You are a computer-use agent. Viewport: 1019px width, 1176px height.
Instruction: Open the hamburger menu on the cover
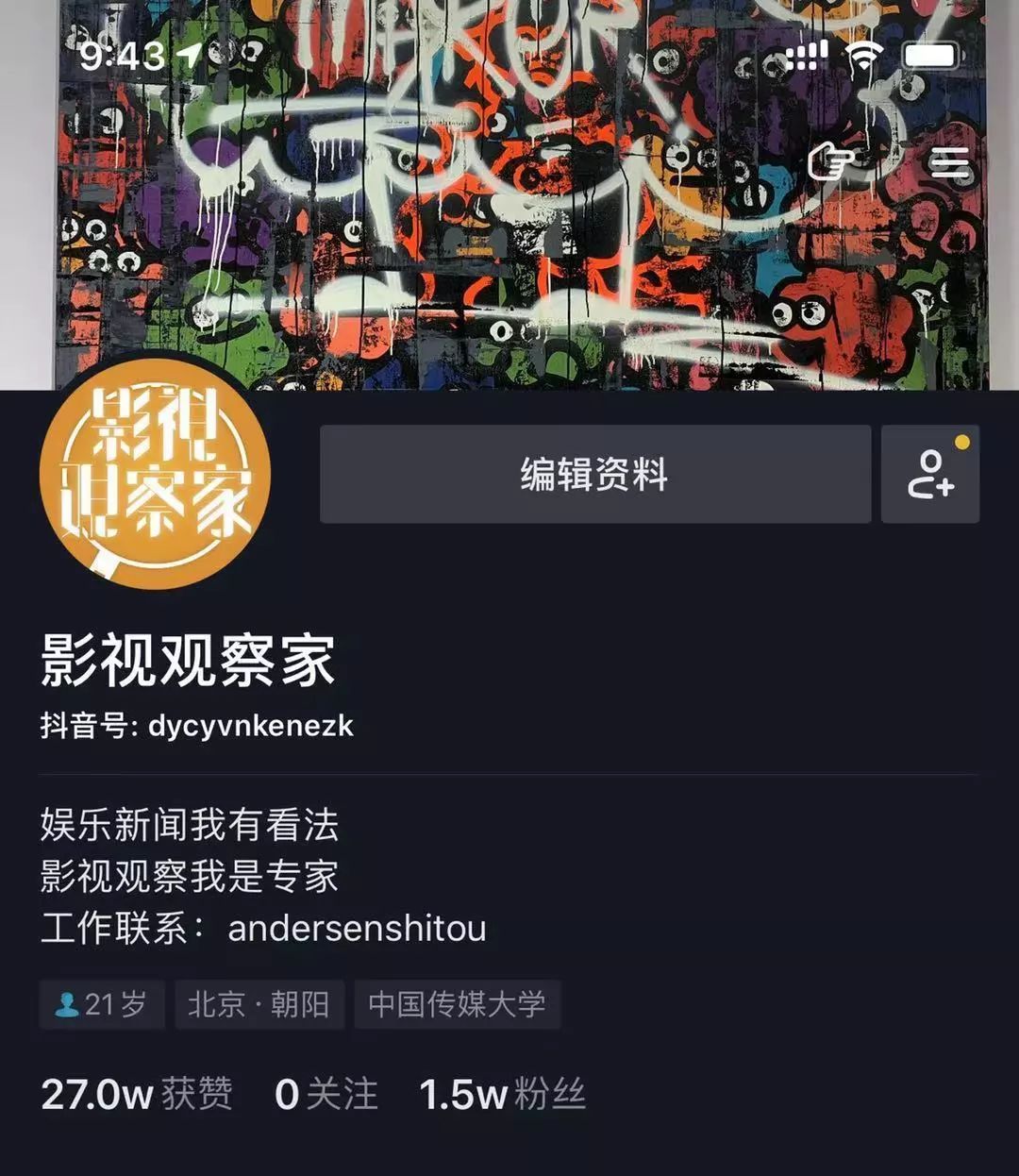tap(949, 163)
